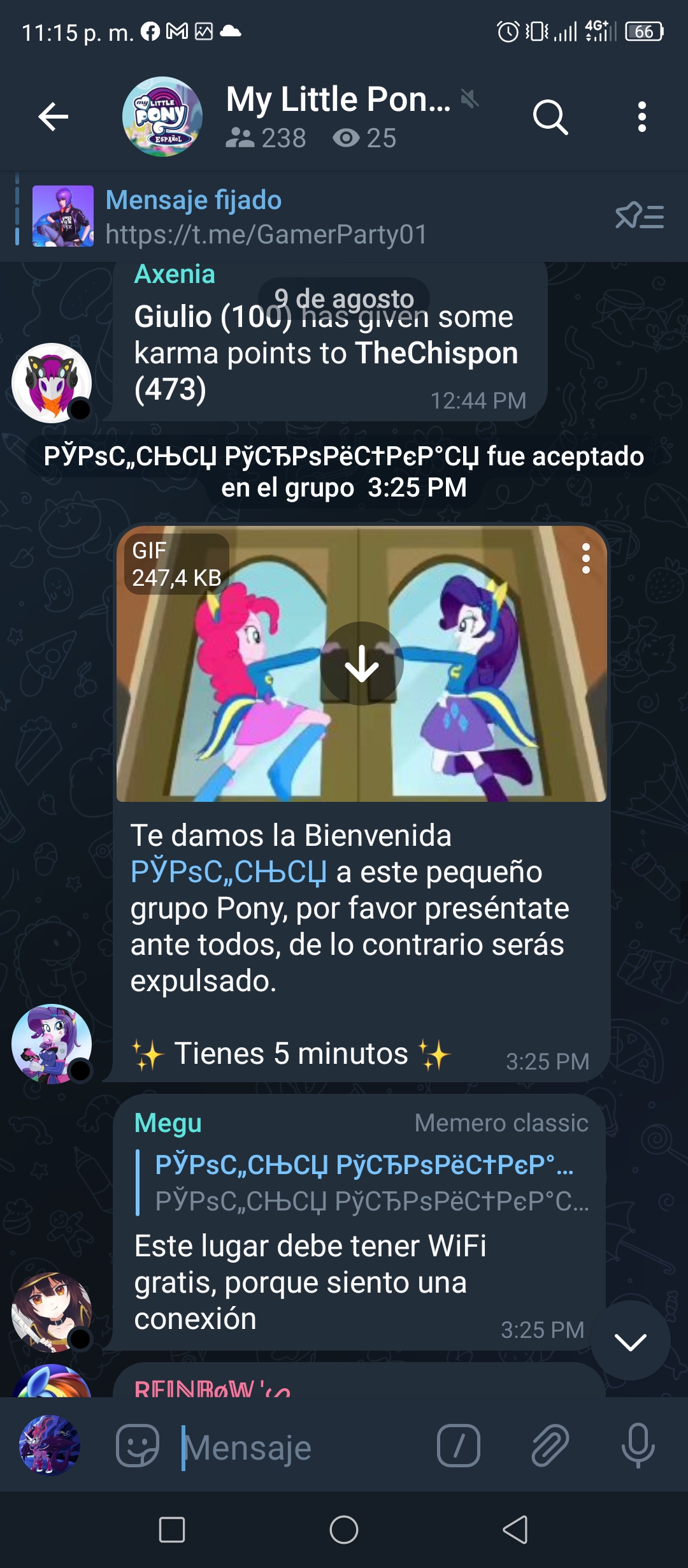
Task: Open Axenia's avatar profile
Action: tap(52, 383)
